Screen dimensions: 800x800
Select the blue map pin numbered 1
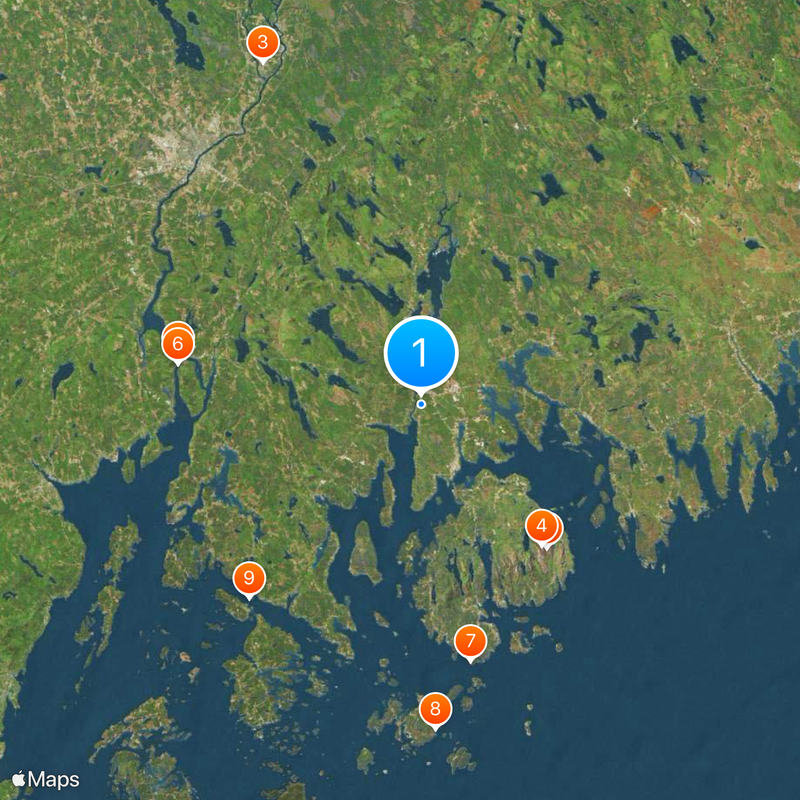tap(421, 352)
